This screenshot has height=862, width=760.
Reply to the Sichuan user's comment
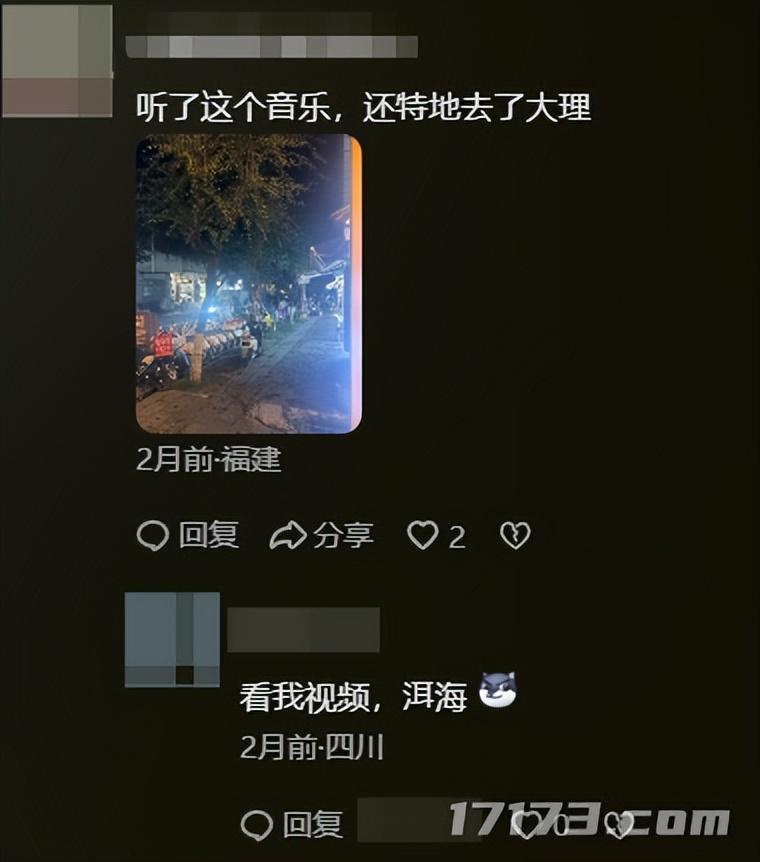pos(292,825)
